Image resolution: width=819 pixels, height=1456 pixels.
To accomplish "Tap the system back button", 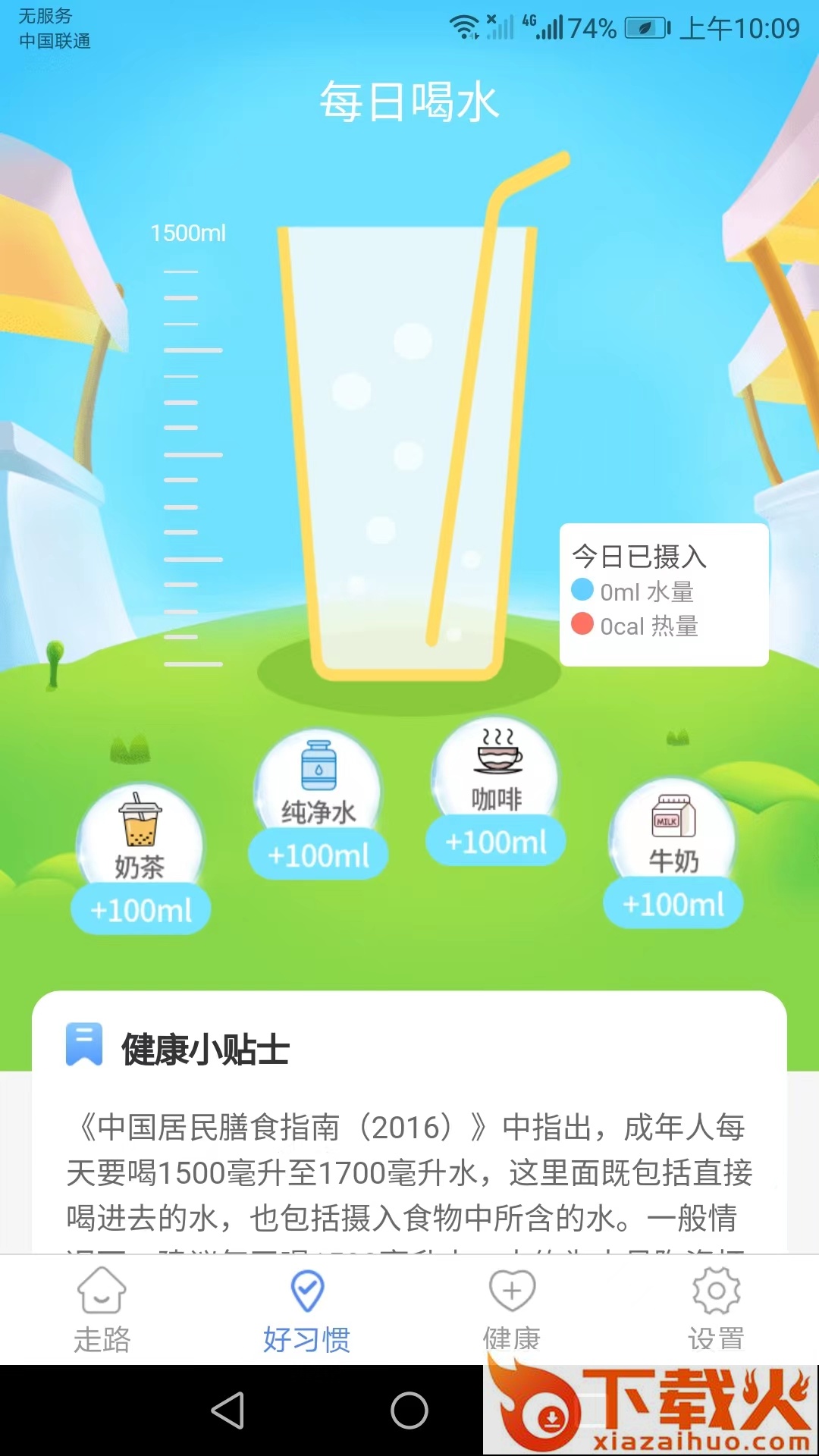I will tap(227, 1410).
